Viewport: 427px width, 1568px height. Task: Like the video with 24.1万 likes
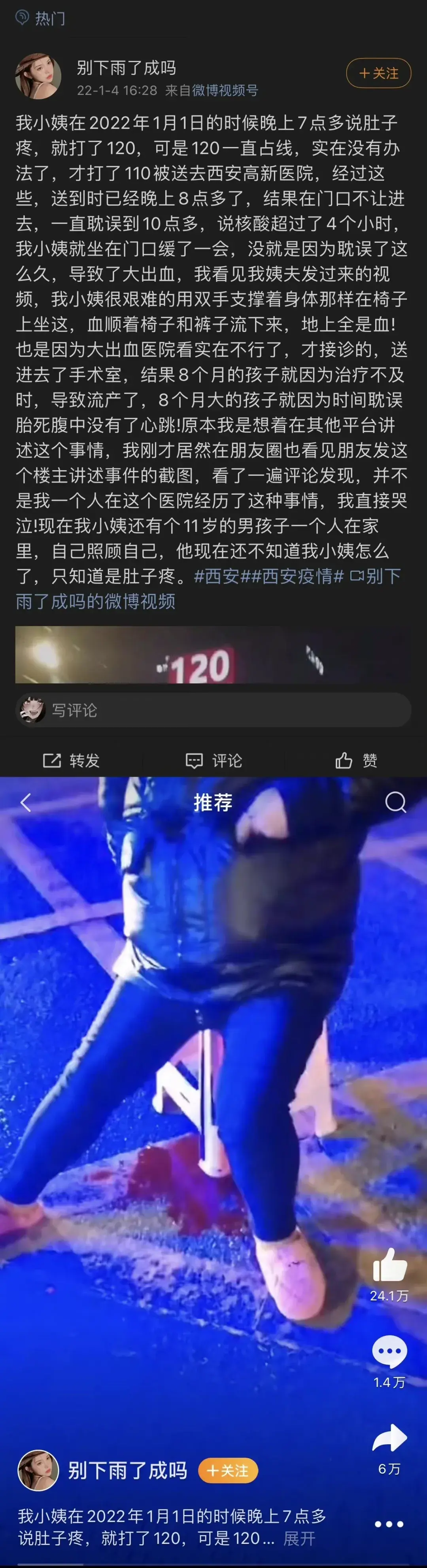[389, 1265]
